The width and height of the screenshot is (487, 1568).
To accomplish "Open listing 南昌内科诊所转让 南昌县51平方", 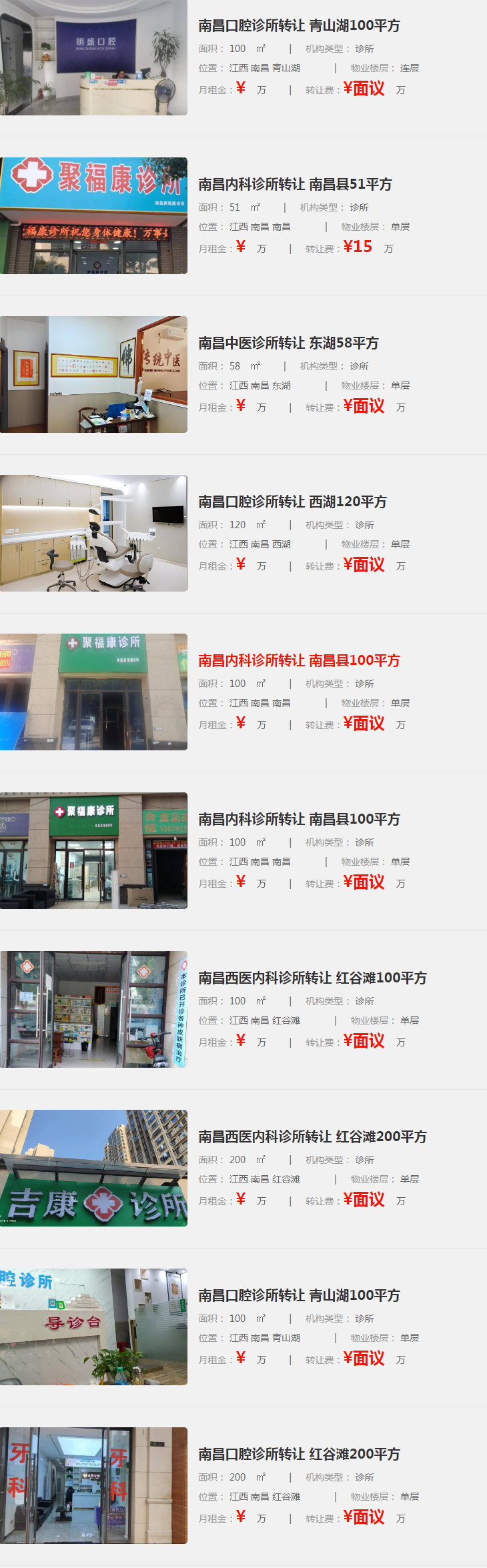I will tap(295, 185).
